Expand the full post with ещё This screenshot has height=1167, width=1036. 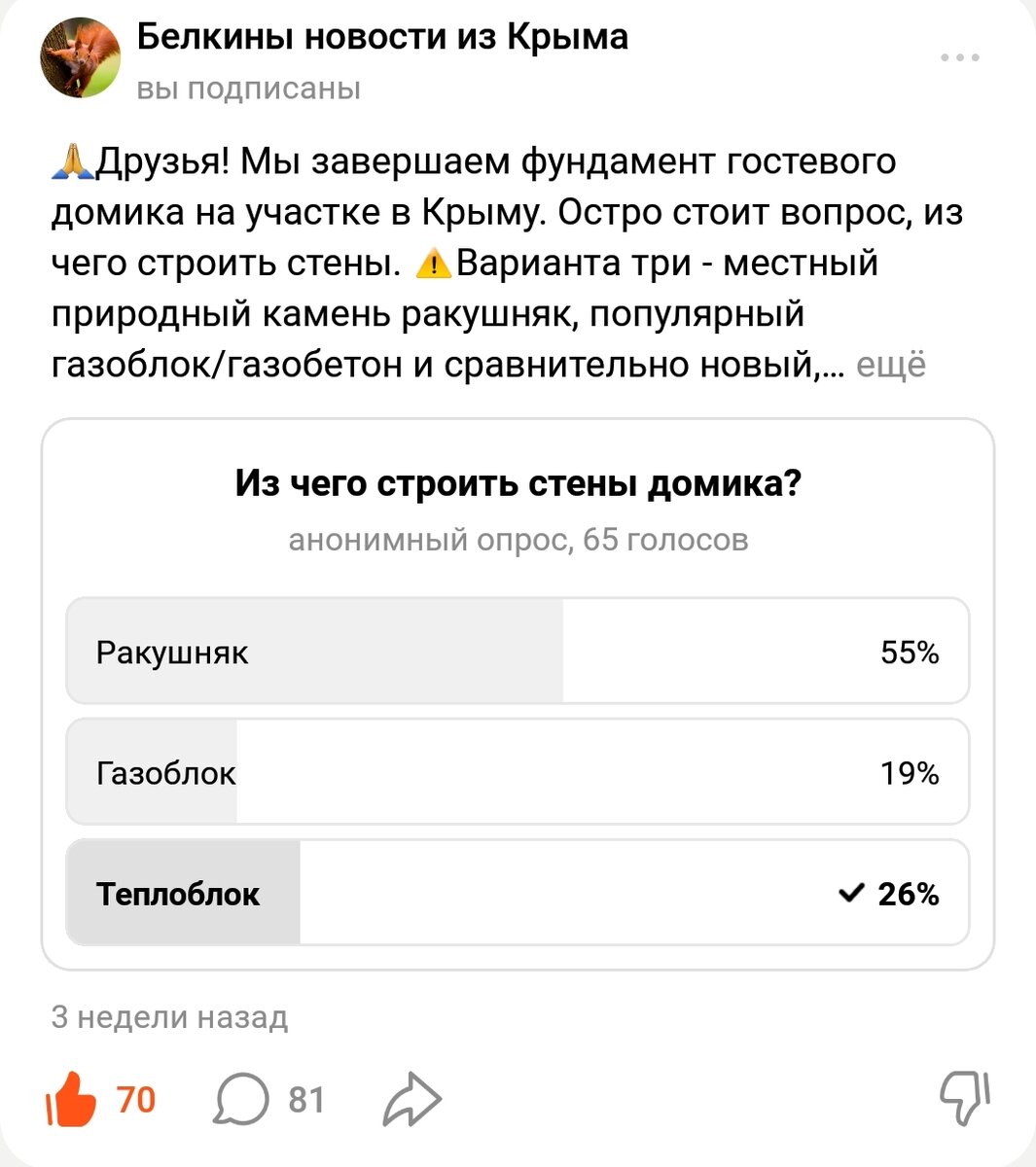pyautogui.click(x=891, y=365)
